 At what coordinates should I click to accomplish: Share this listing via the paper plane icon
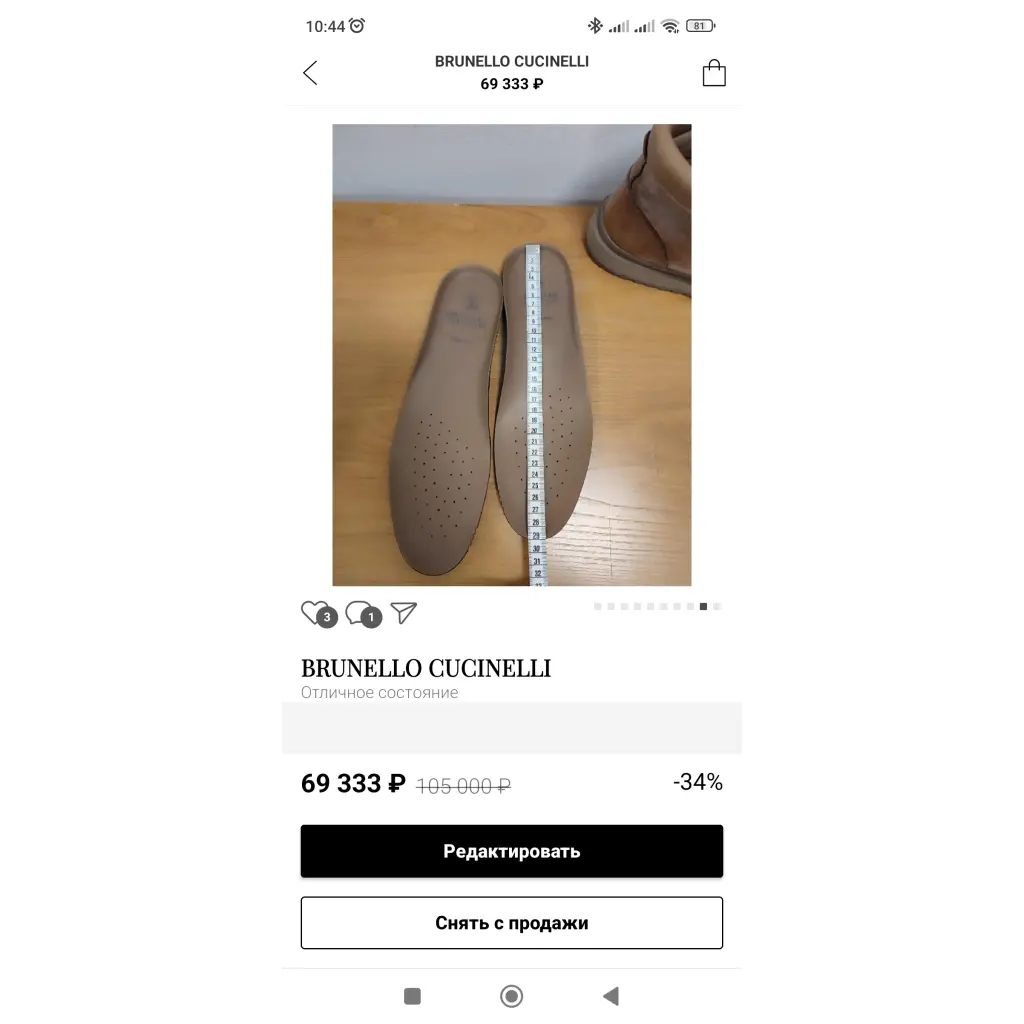(x=403, y=613)
